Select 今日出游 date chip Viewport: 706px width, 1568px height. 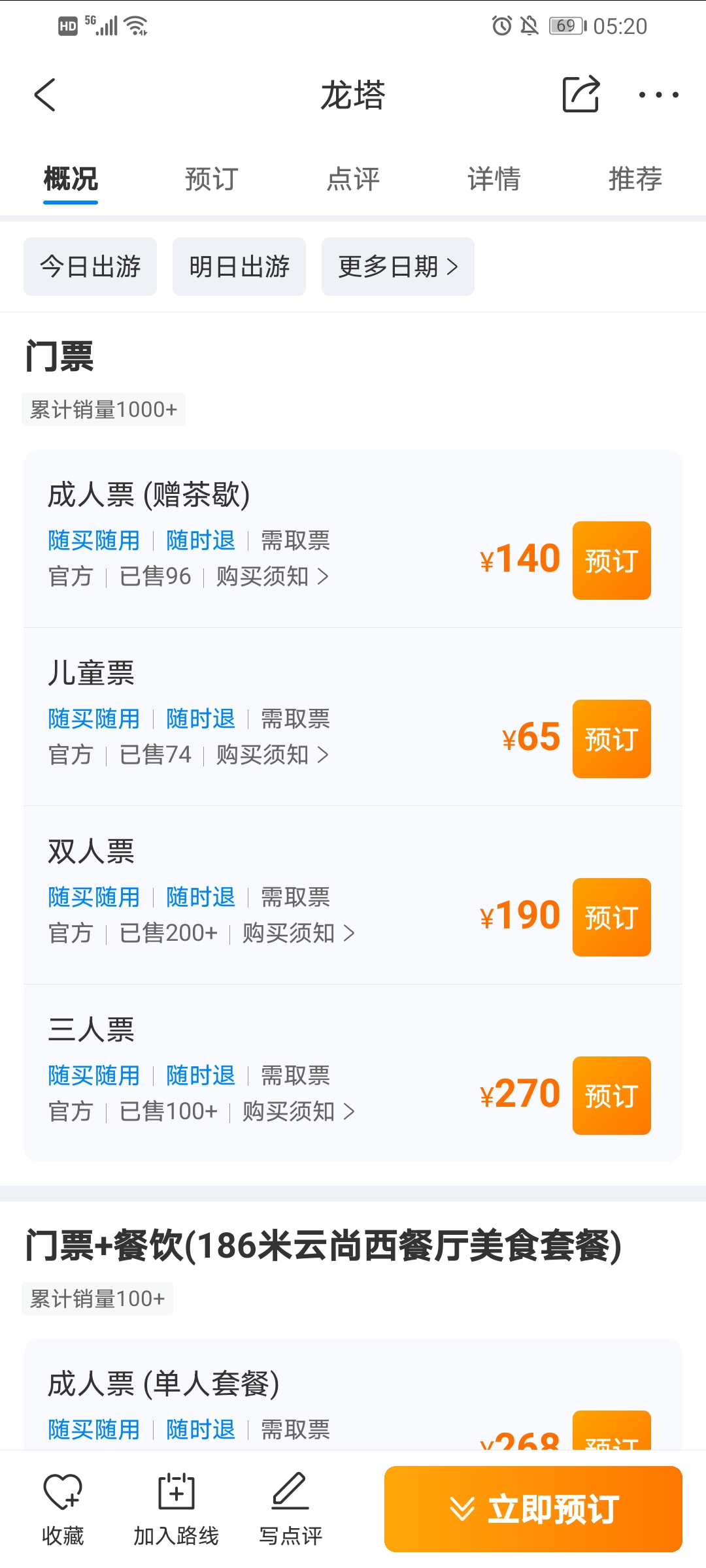tap(90, 267)
